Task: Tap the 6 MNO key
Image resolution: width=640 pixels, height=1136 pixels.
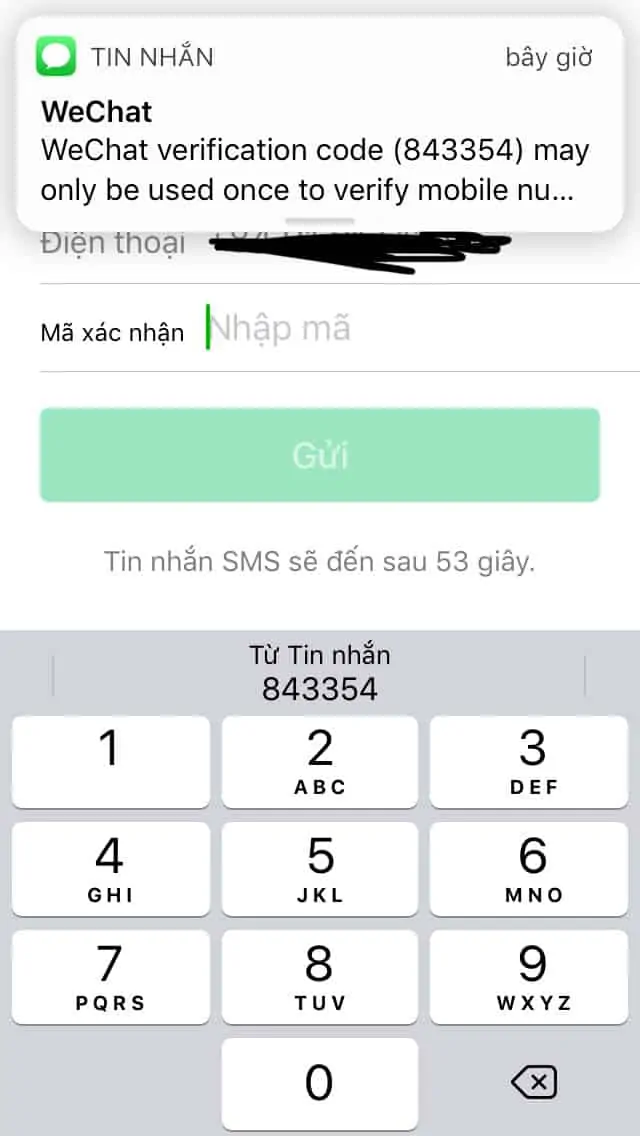Action: click(532, 869)
